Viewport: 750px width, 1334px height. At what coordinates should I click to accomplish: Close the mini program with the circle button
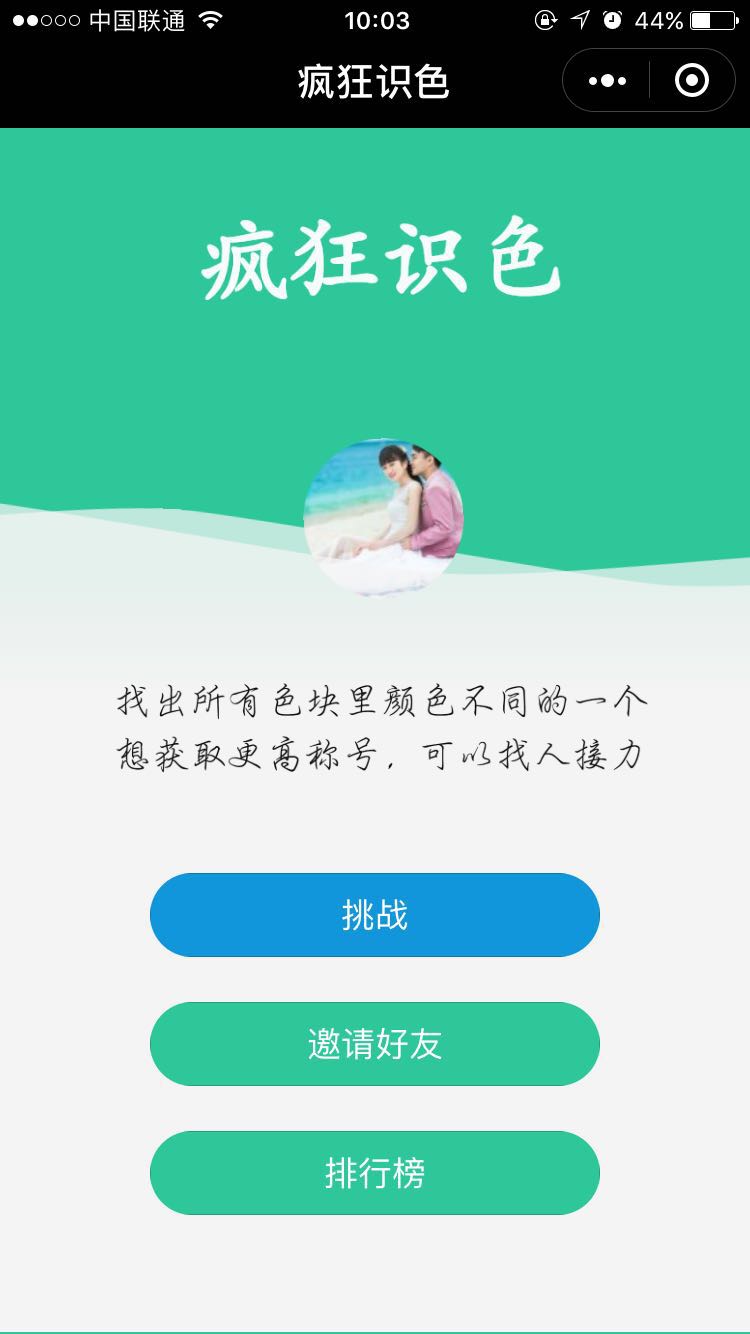[x=692, y=80]
